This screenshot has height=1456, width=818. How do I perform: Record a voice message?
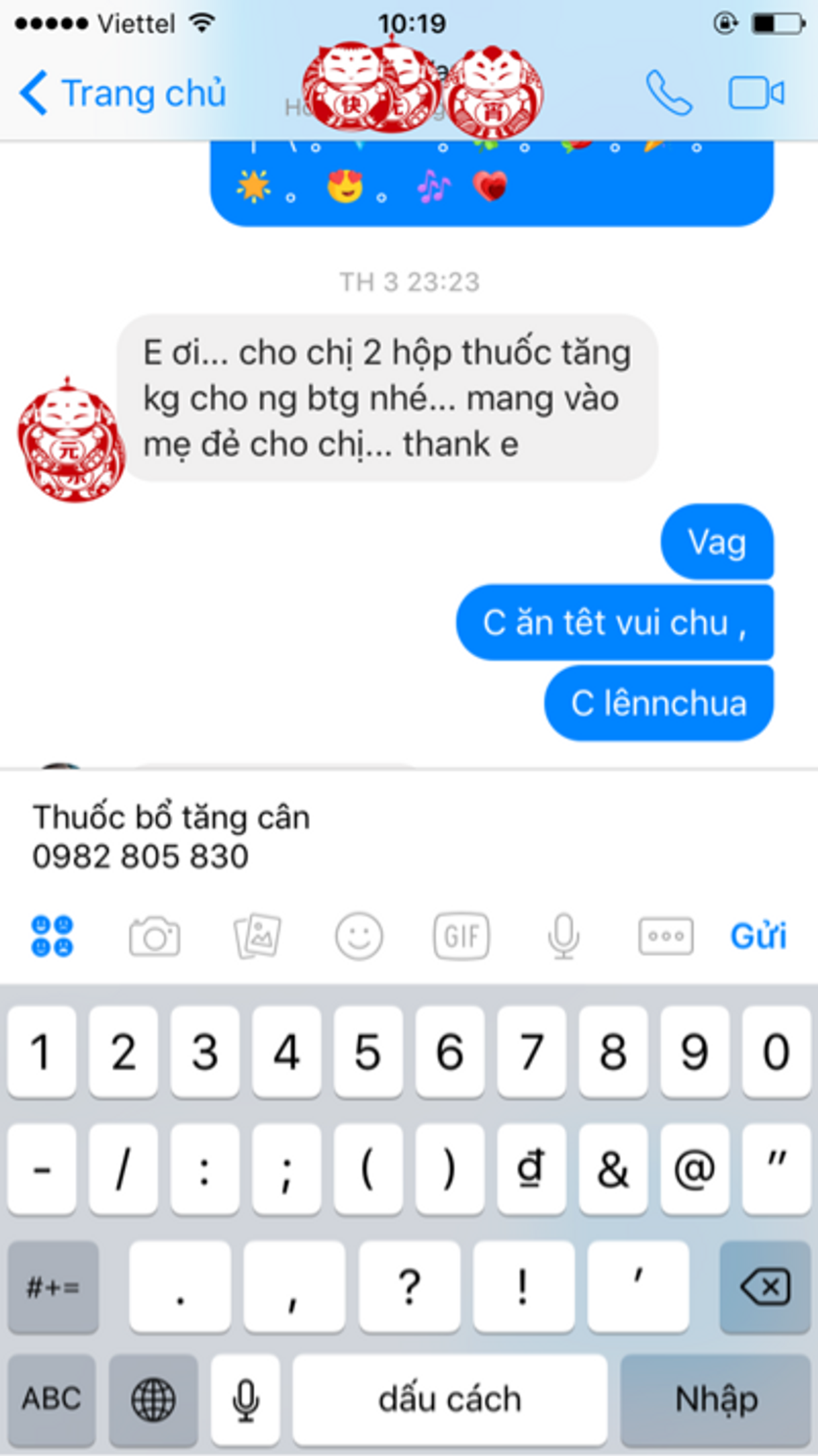564,936
